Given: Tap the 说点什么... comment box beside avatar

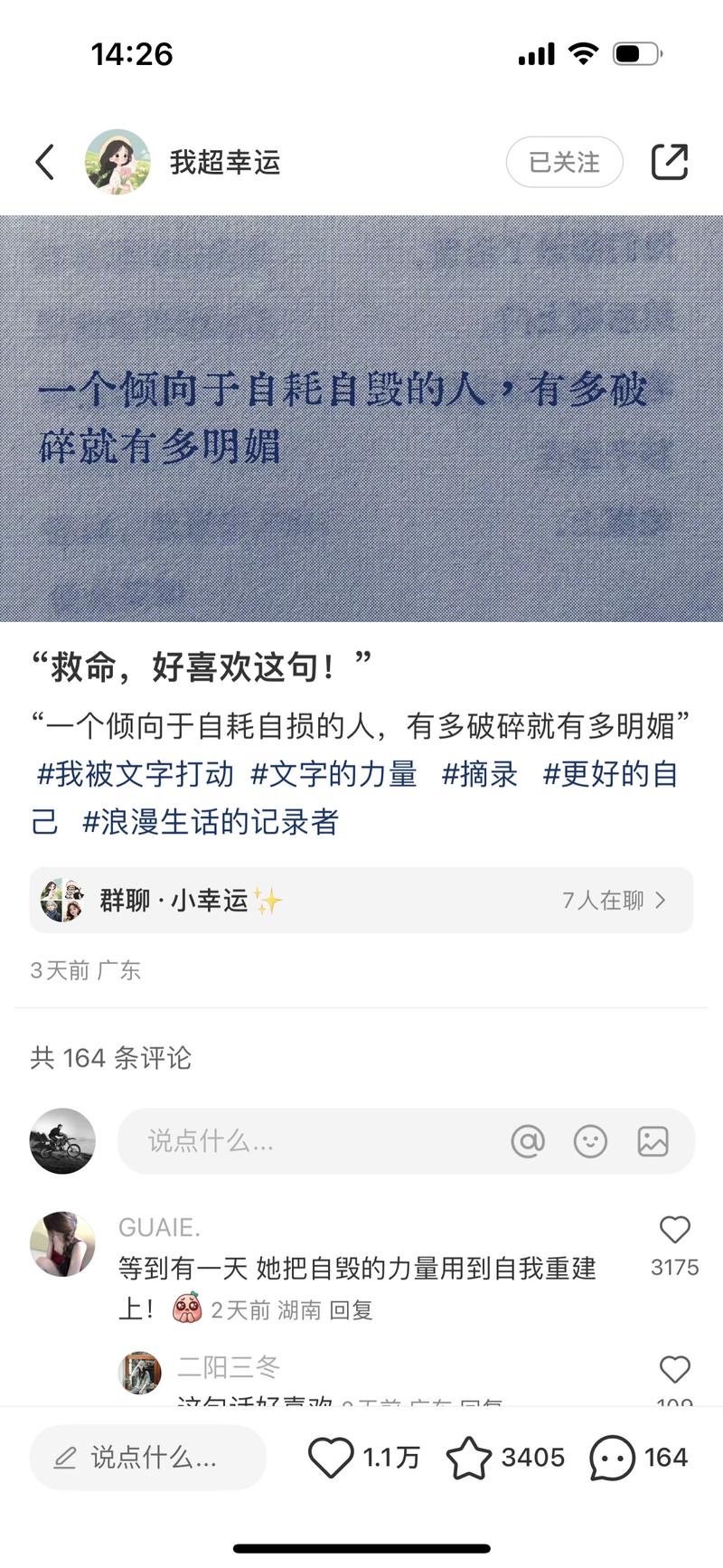Looking at the screenshot, I should click(x=307, y=1141).
